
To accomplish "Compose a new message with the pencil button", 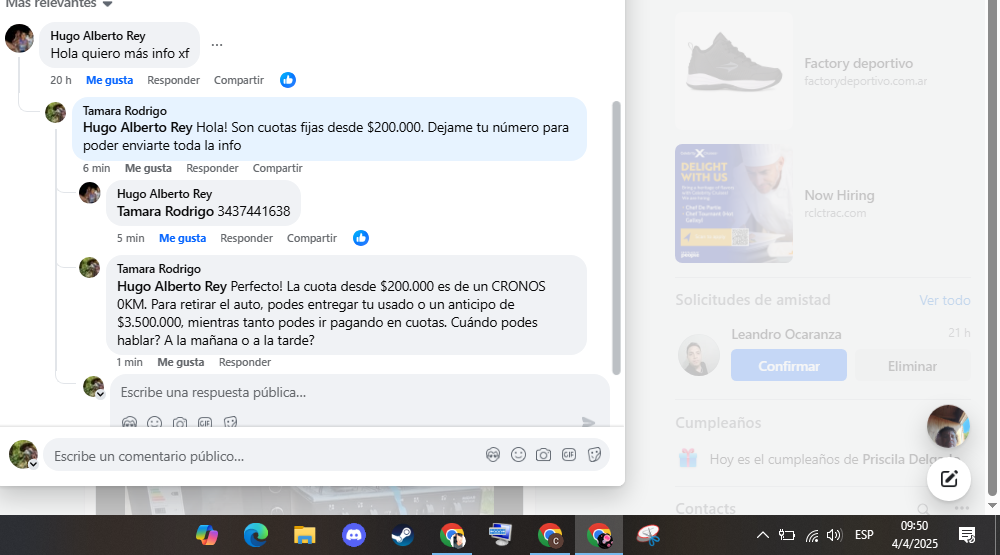I will point(949,479).
